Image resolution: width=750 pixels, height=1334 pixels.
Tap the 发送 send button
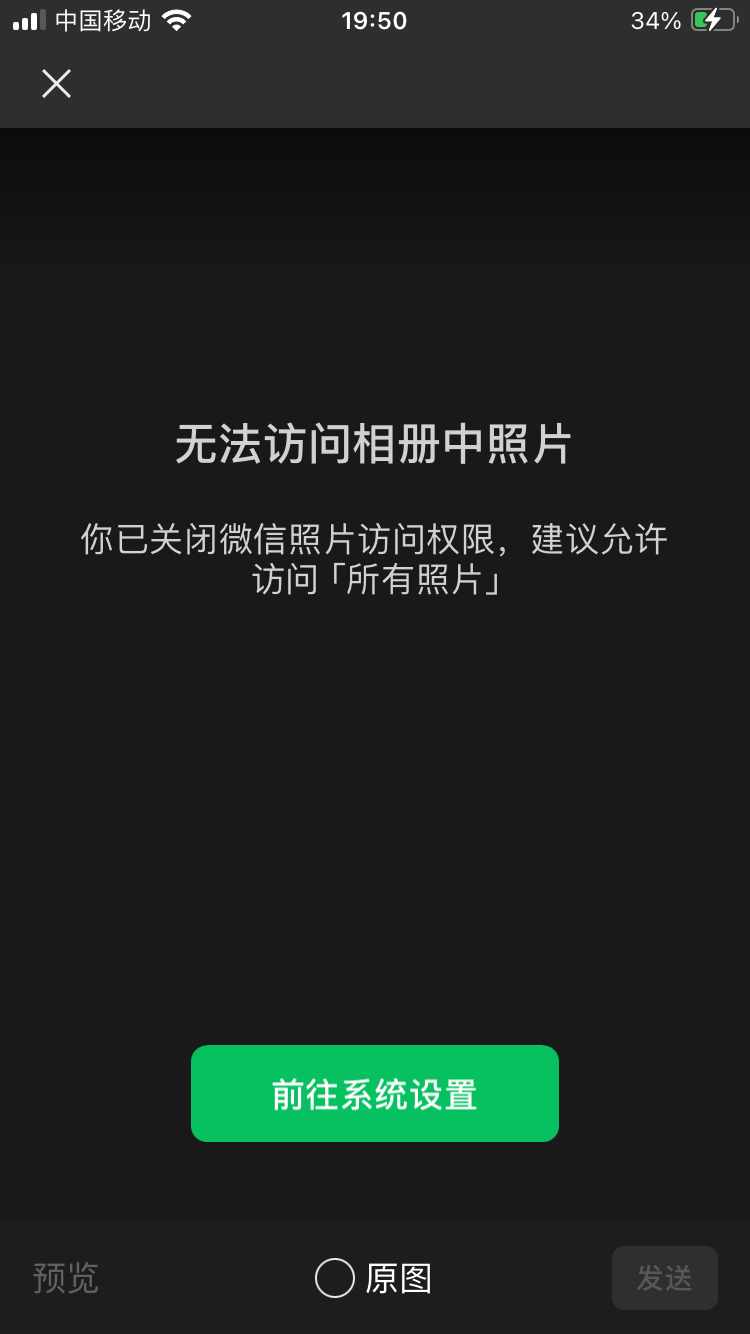(x=664, y=1278)
